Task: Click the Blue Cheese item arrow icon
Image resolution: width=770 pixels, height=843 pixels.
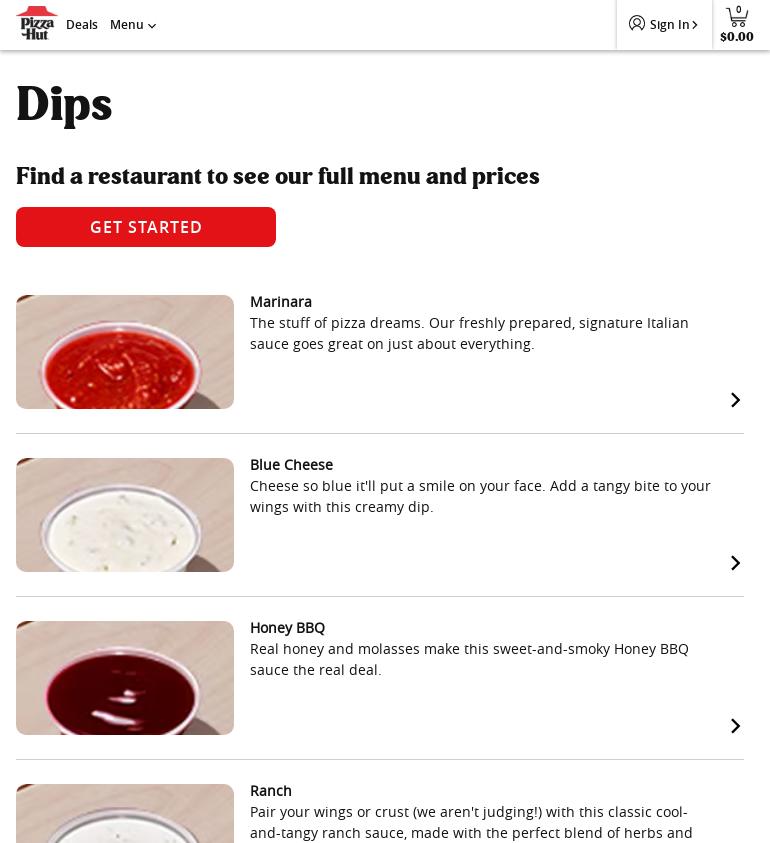Action: pyautogui.click(x=735, y=562)
